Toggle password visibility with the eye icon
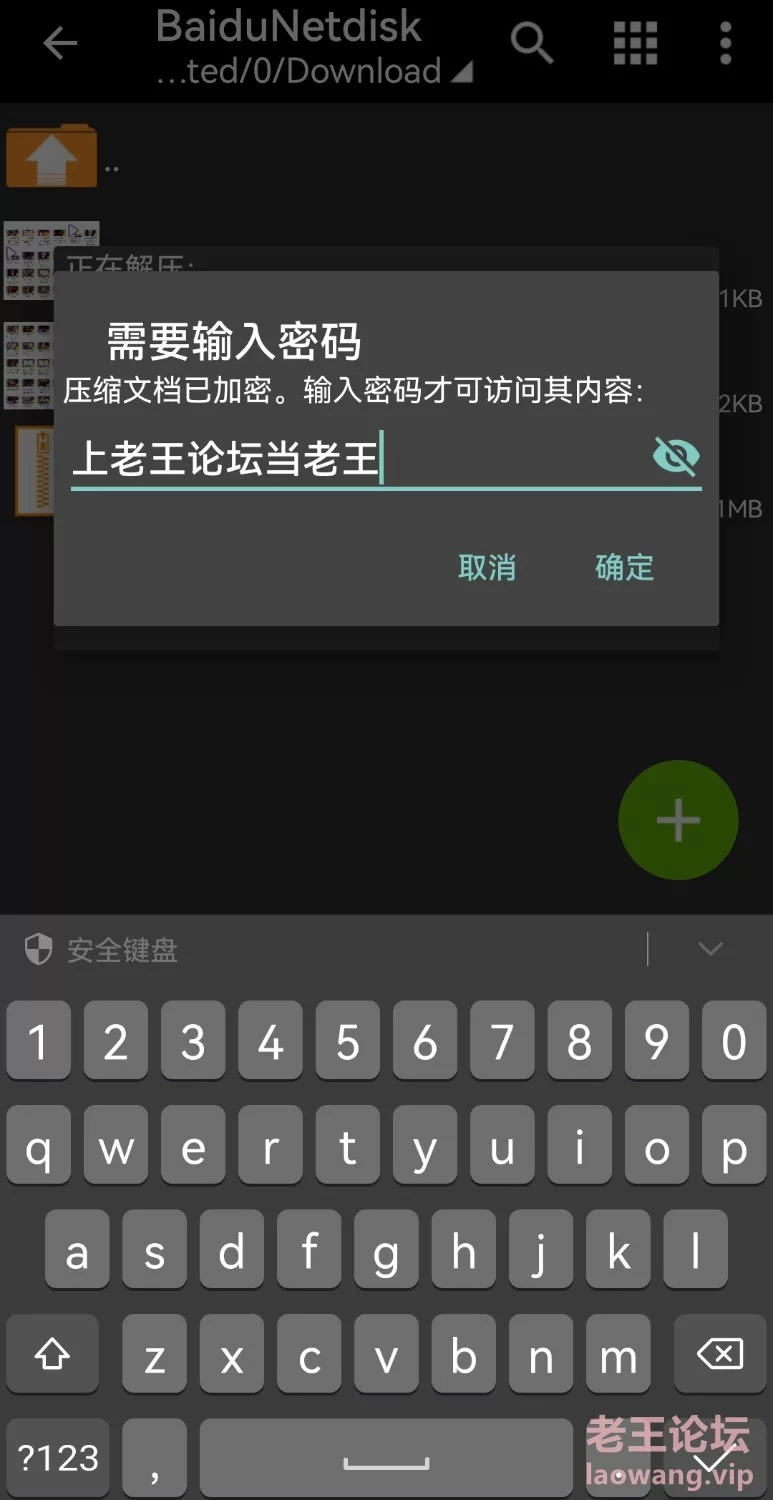 (x=676, y=457)
